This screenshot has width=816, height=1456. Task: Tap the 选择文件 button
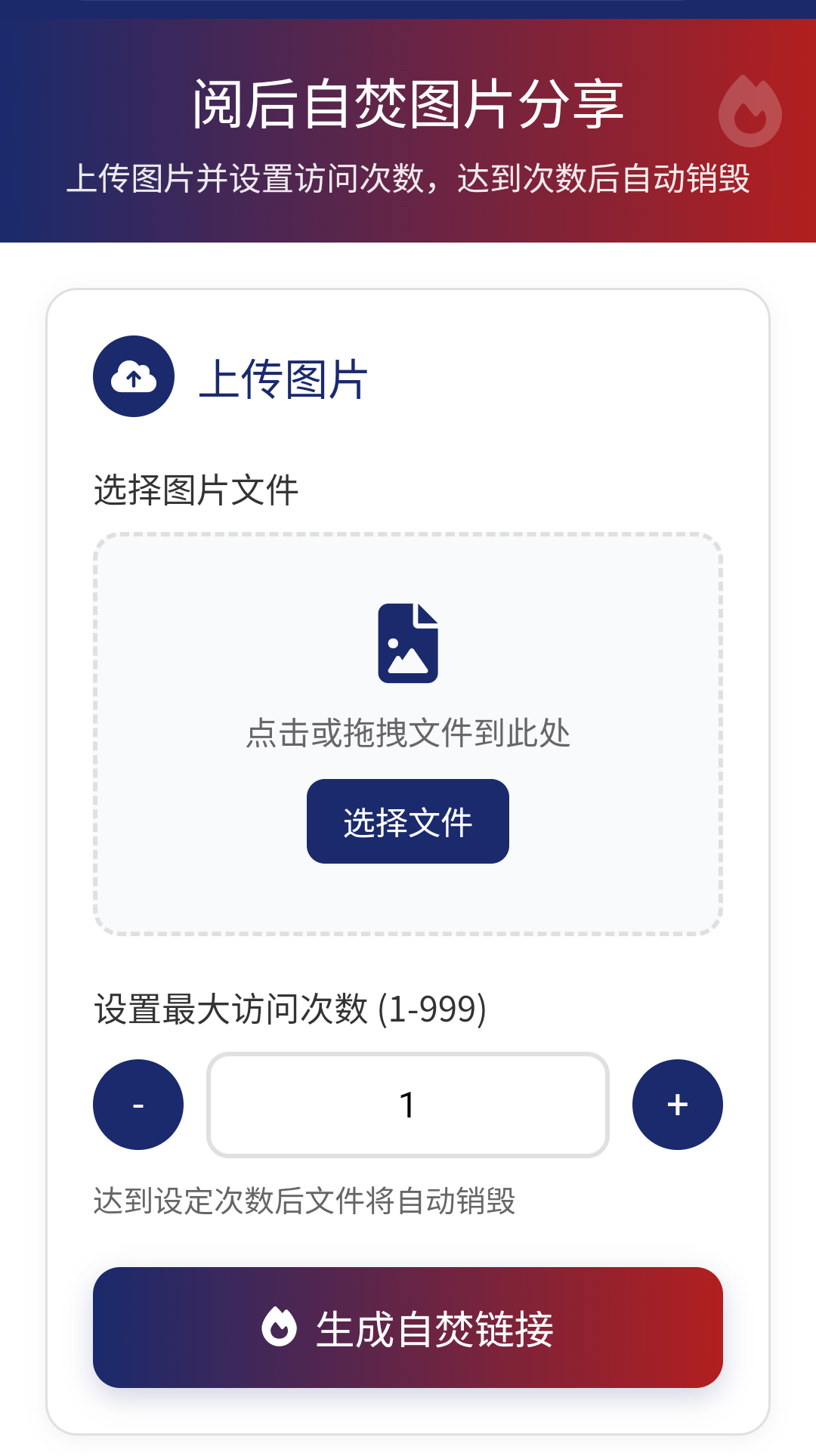point(408,821)
